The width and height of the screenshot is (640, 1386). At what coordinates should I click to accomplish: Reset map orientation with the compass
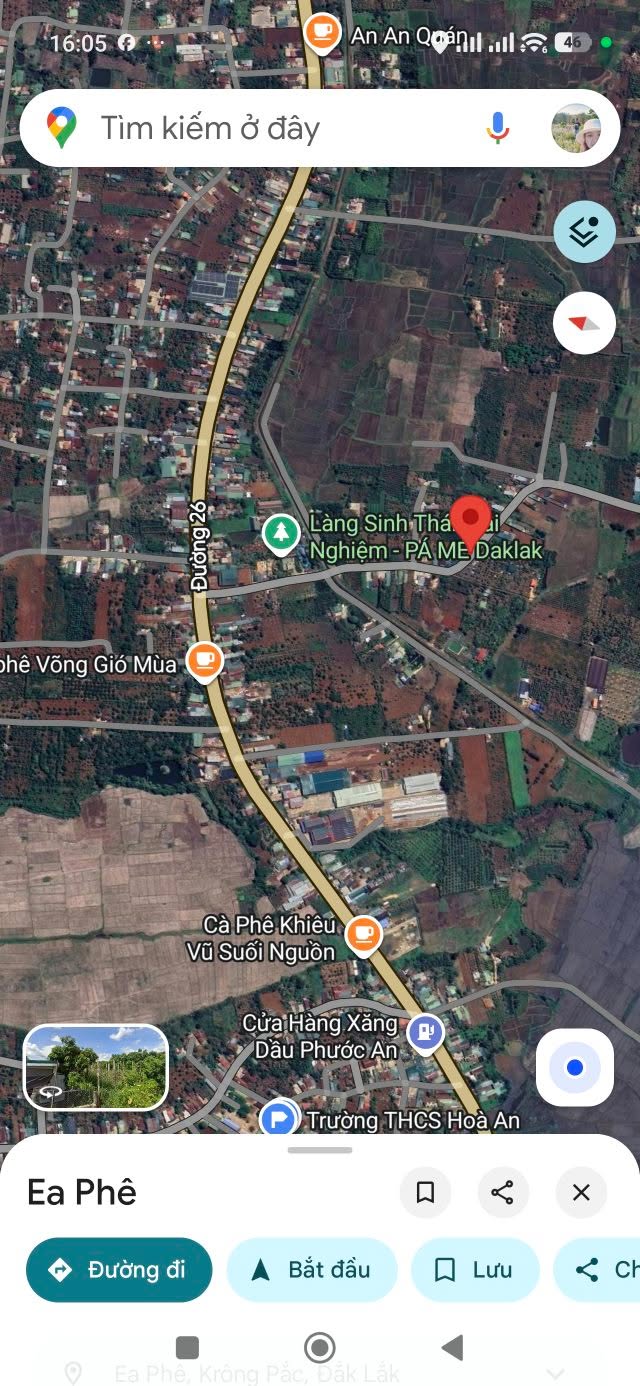pyautogui.click(x=584, y=323)
